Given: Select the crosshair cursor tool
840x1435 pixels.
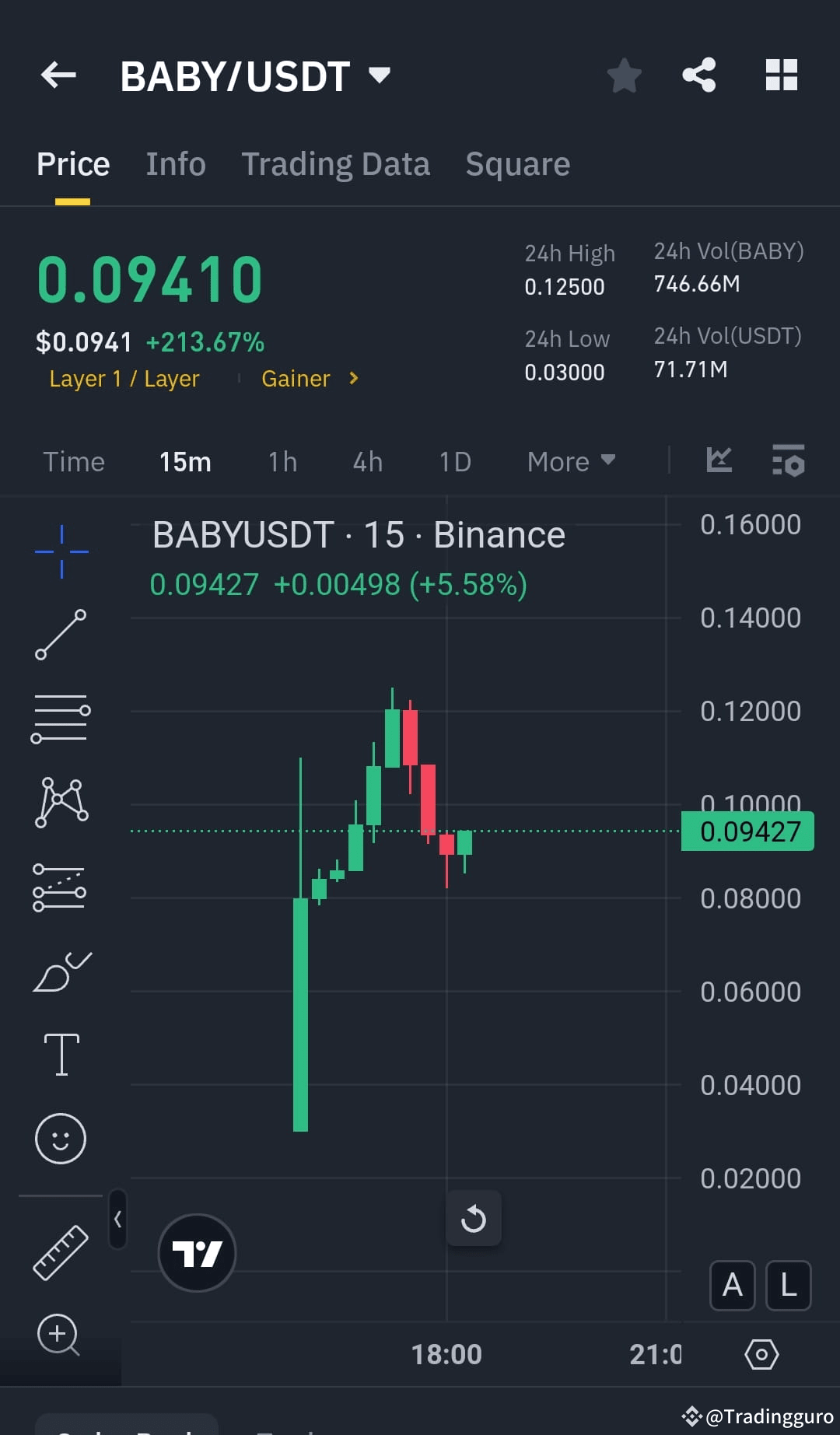Looking at the screenshot, I should tap(61, 552).
